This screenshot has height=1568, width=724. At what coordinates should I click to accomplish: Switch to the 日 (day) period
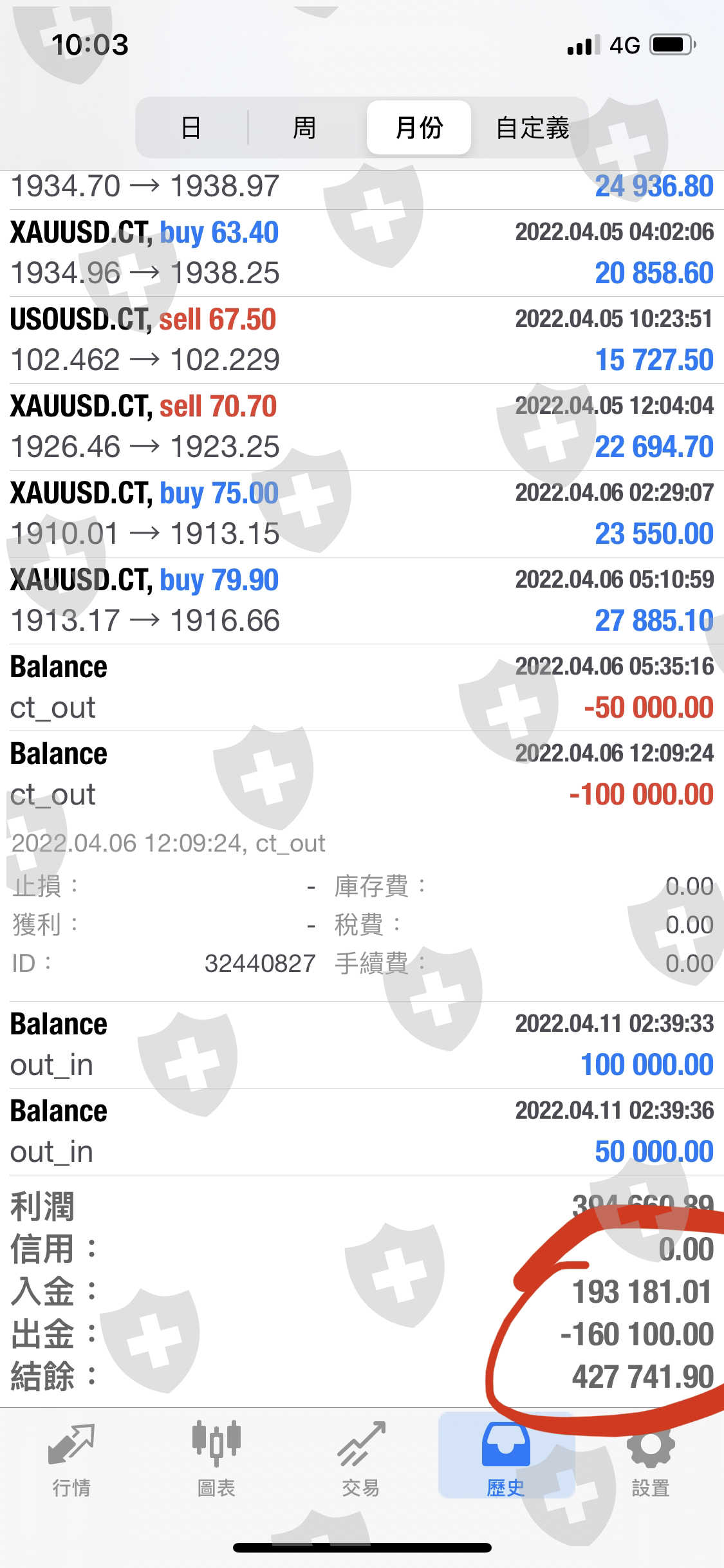pos(191,127)
